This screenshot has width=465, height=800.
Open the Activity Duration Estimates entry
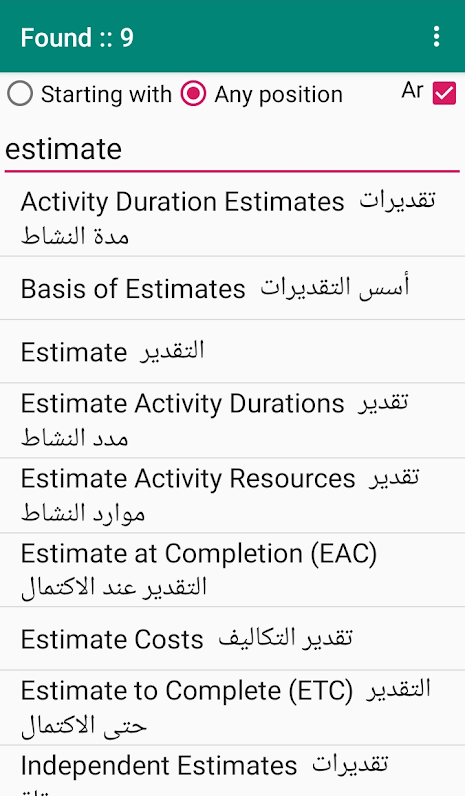pos(232,219)
